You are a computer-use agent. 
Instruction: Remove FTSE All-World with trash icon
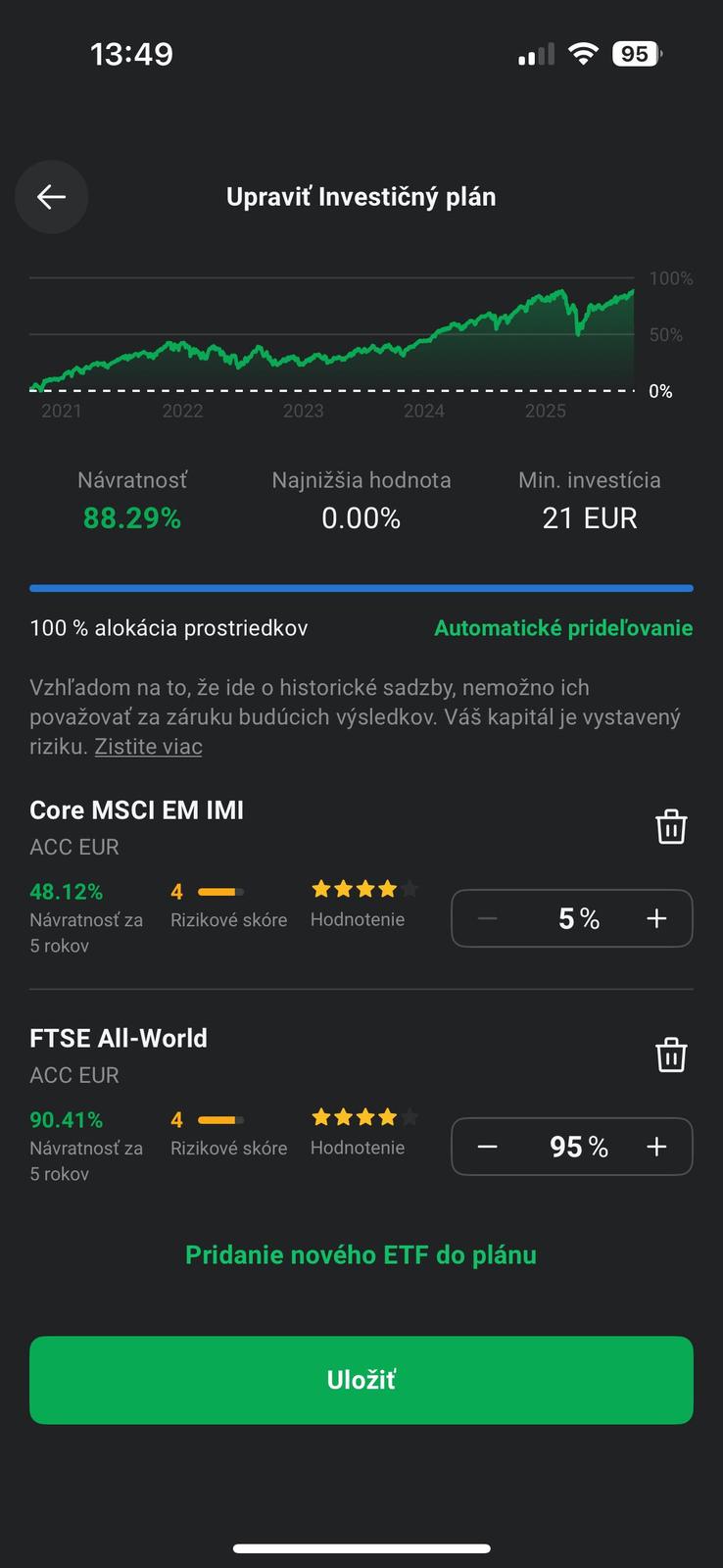coord(671,1054)
